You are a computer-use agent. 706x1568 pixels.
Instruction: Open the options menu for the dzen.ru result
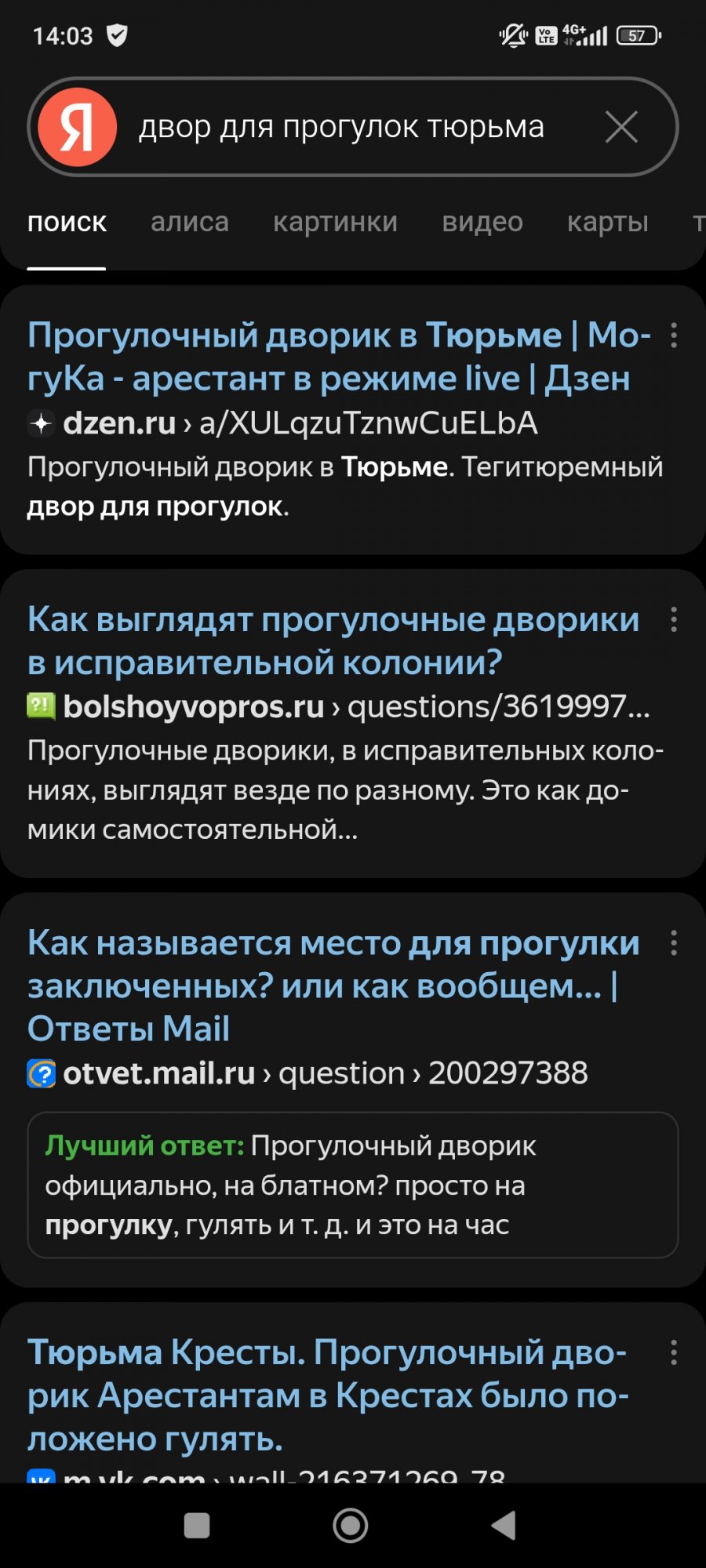coord(674,336)
